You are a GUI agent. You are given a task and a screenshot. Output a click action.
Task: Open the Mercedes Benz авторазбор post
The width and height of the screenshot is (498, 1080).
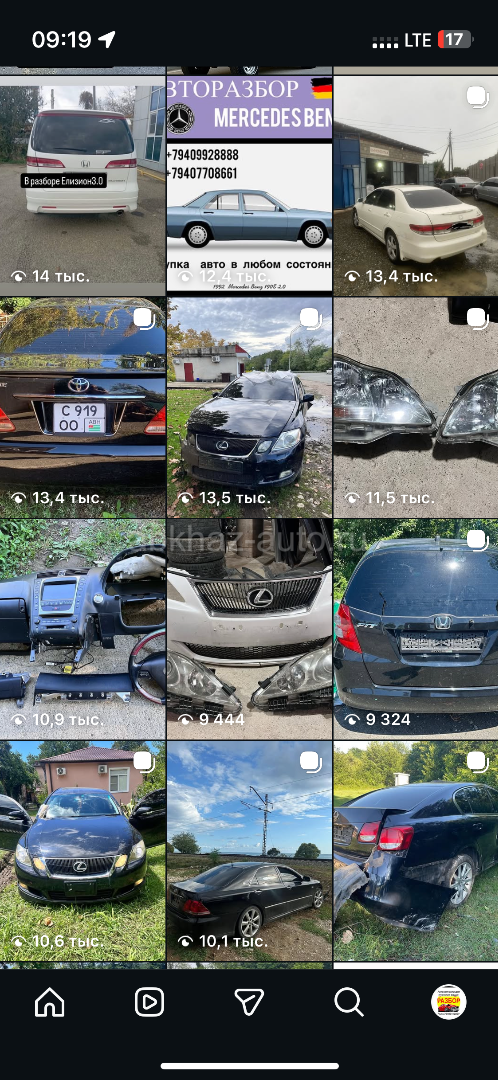[x=249, y=185]
